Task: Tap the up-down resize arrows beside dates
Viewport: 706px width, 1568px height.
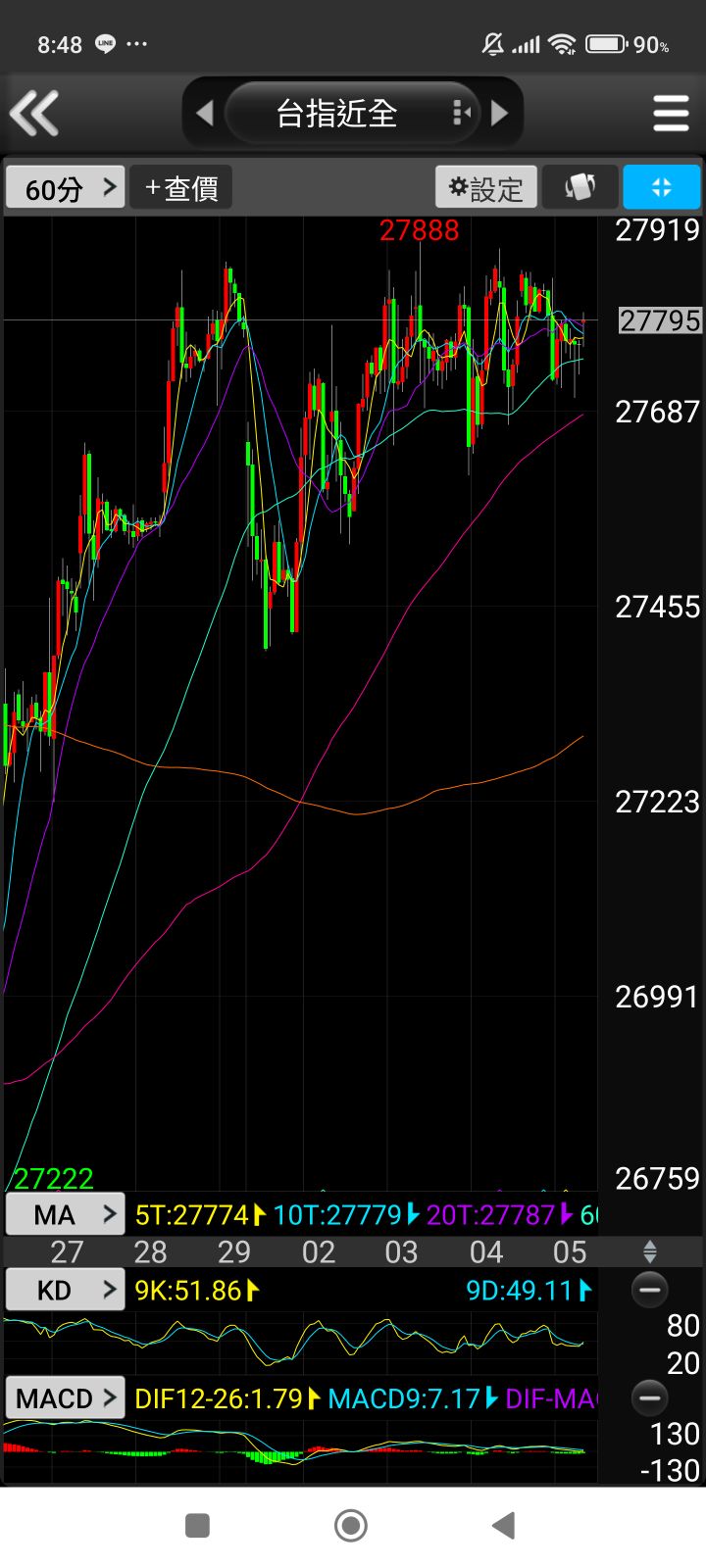Action: click(649, 1251)
